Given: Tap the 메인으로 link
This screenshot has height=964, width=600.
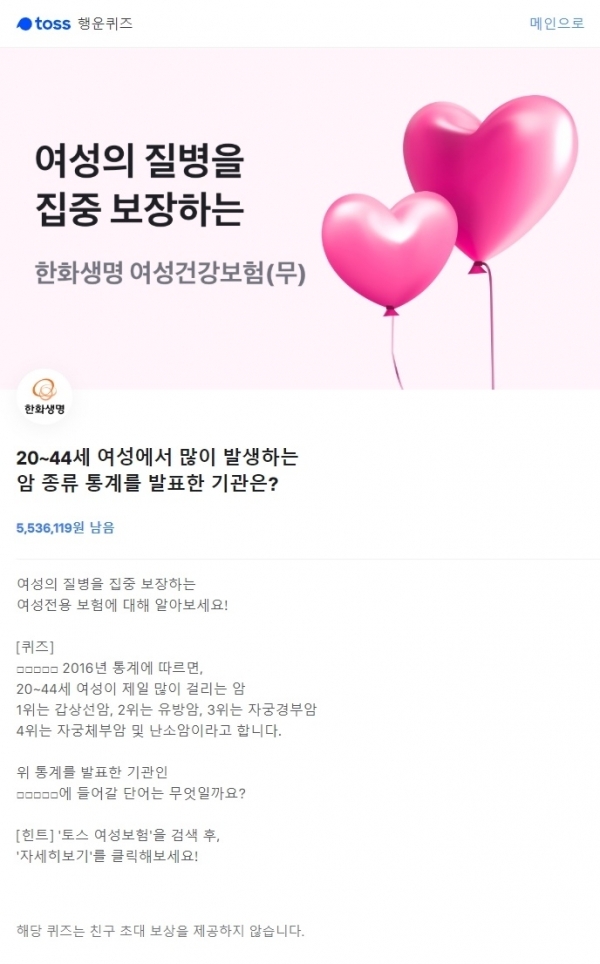Looking at the screenshot, I should click(556, 23).
